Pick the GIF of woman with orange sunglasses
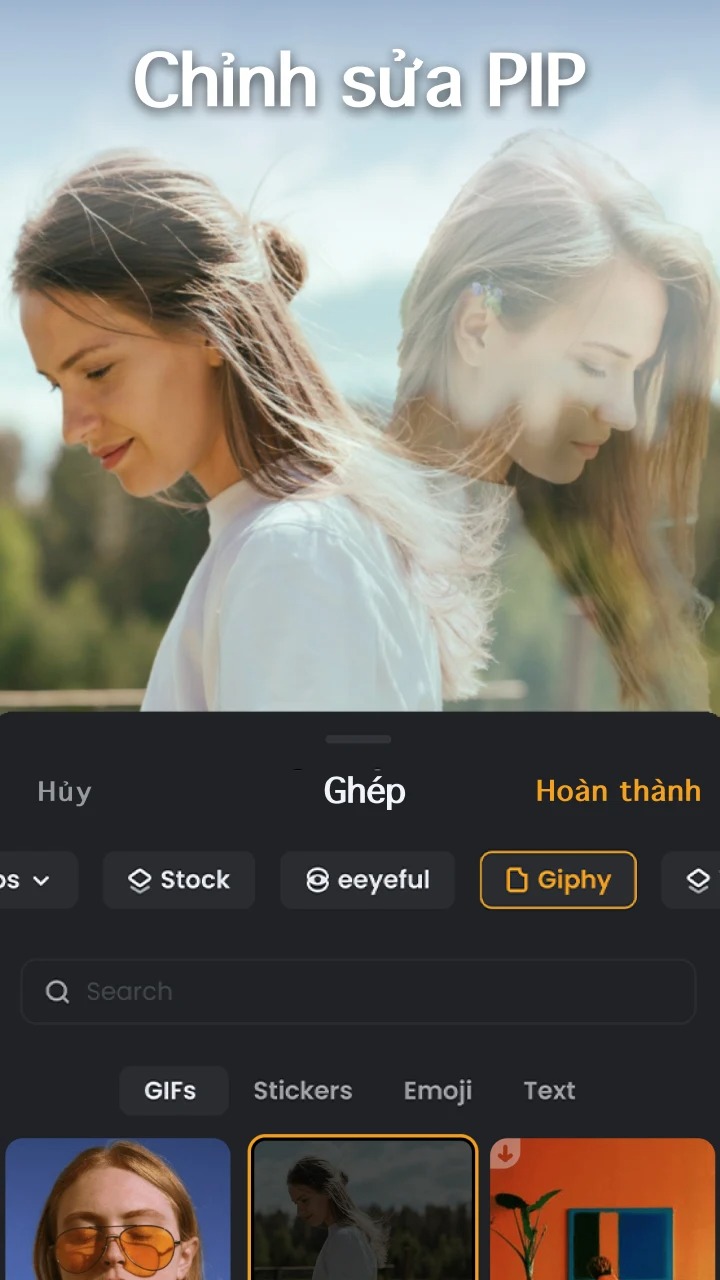720x1280 pixels. pyautogui.click(x=118, y=1209)
